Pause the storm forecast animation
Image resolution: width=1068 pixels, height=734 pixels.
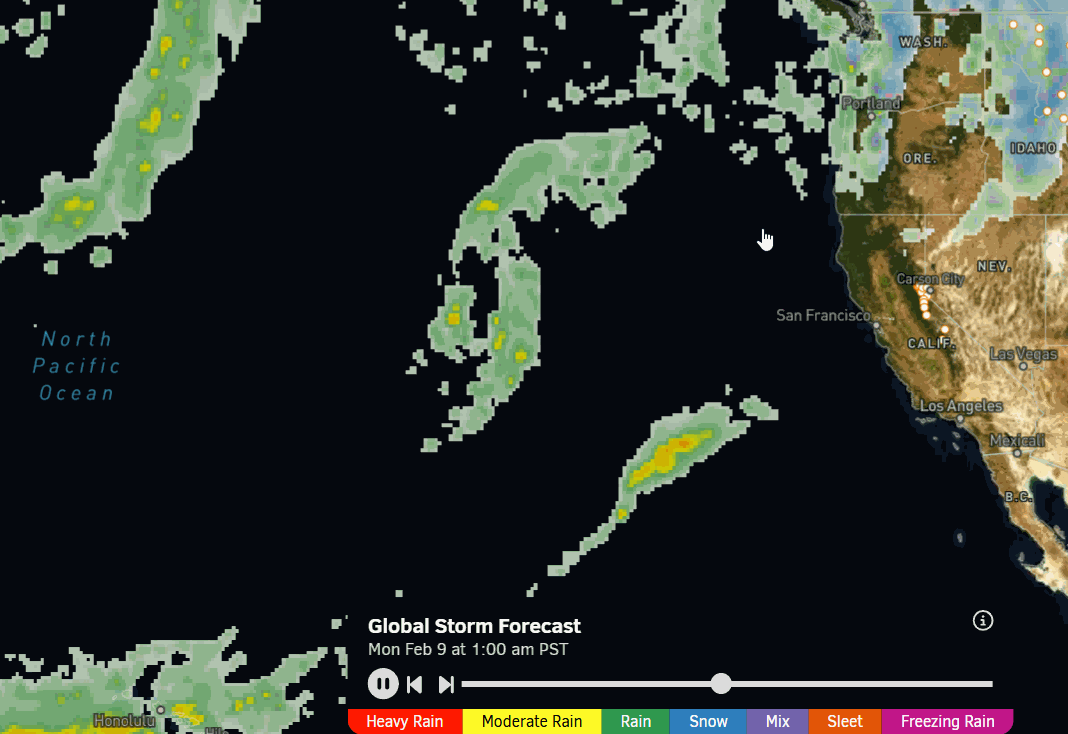pyautogui.click(x=383, y=684)
